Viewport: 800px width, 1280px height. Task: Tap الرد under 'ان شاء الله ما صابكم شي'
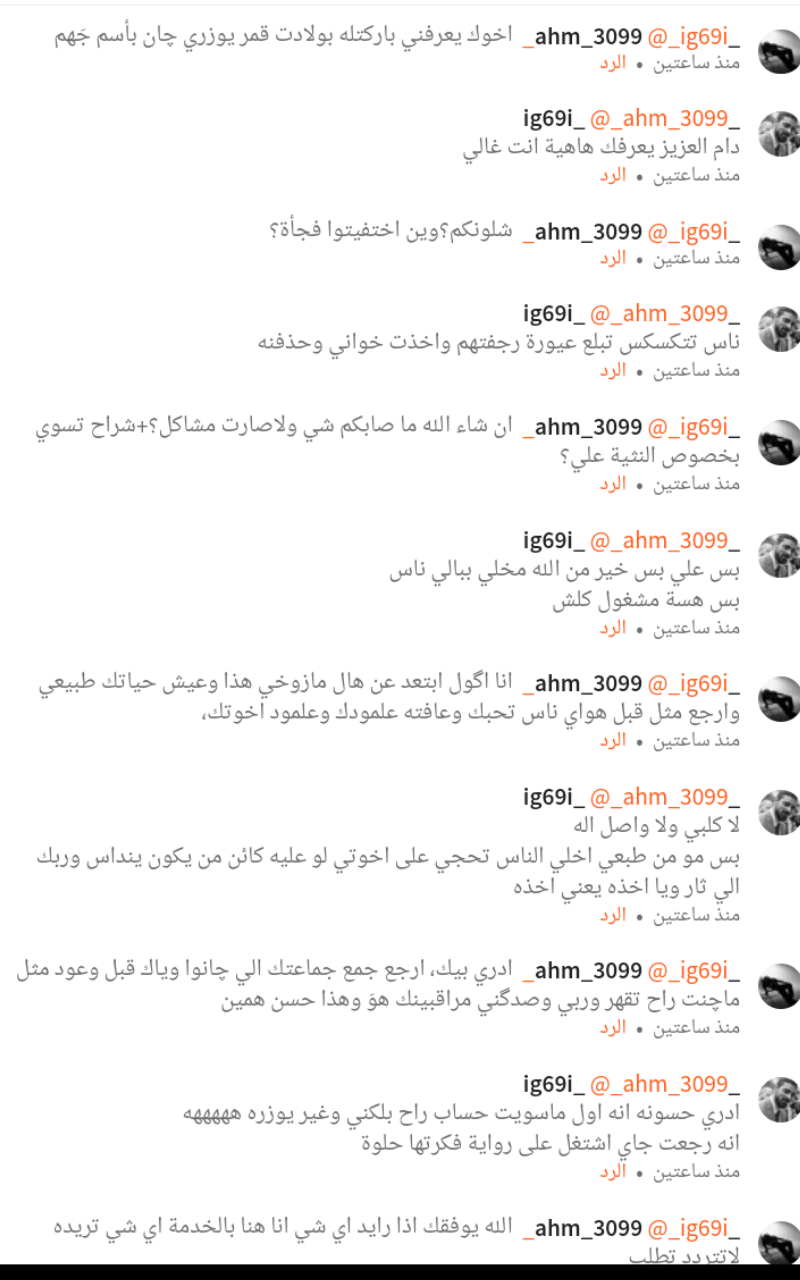[612, 484]
